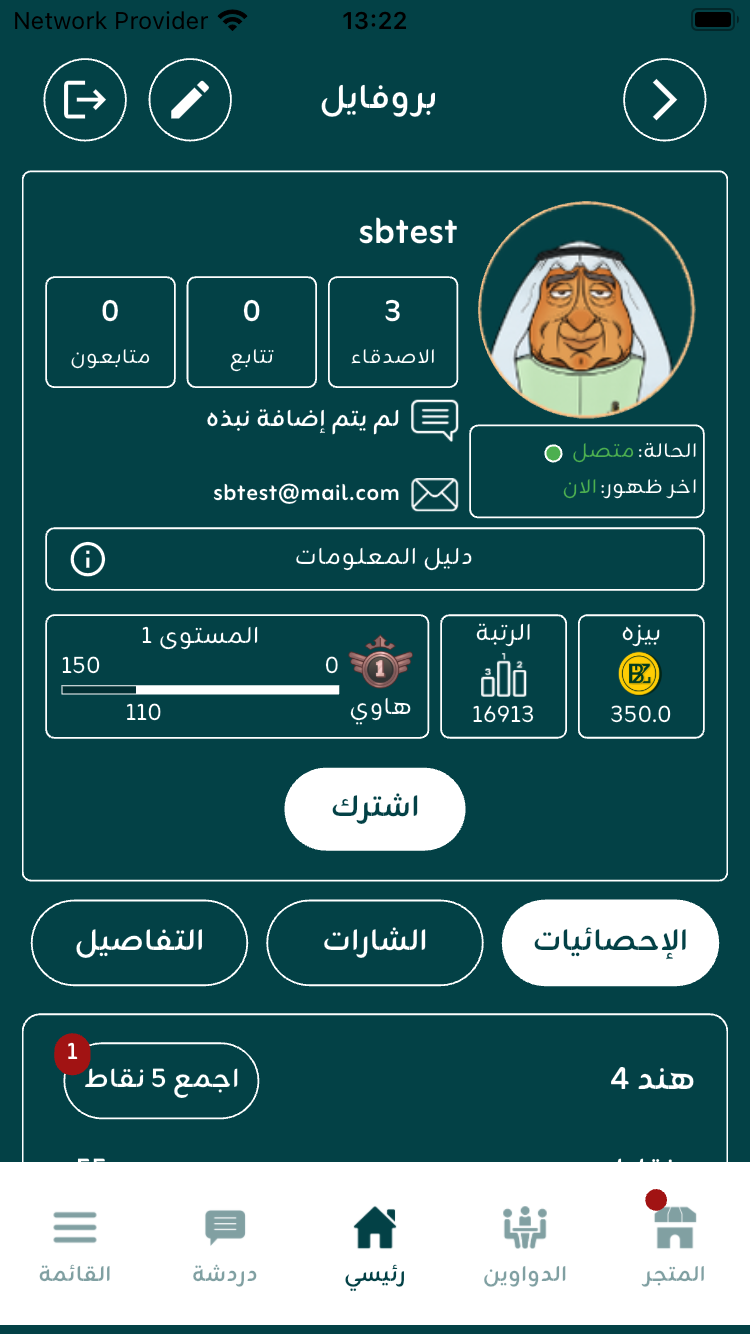This screenshot has width=750, height=1334.
Task: Open the دردشة chat tab
Action: [x=225, y=1244]
